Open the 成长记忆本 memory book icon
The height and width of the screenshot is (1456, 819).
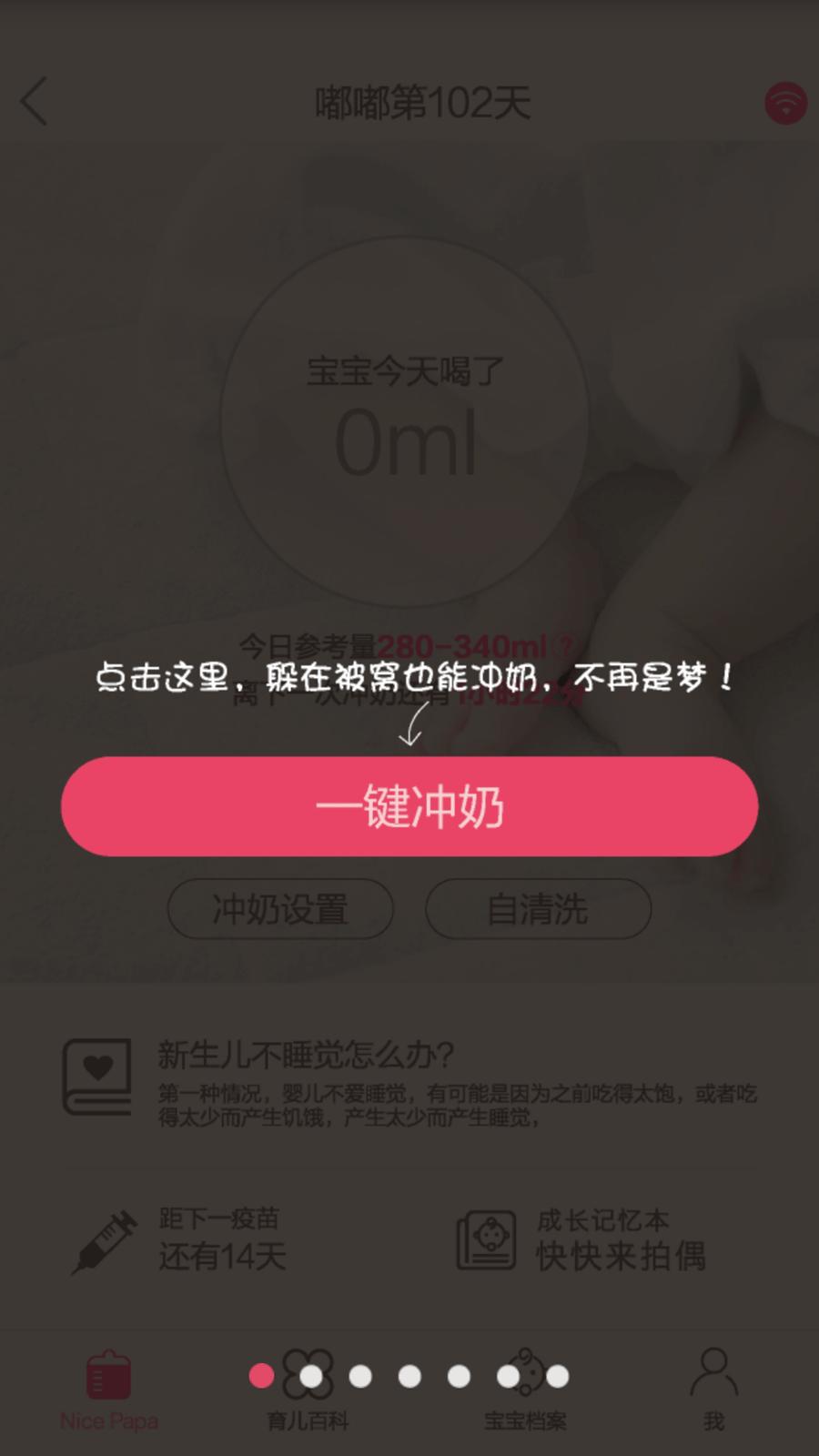point(489,1239)
